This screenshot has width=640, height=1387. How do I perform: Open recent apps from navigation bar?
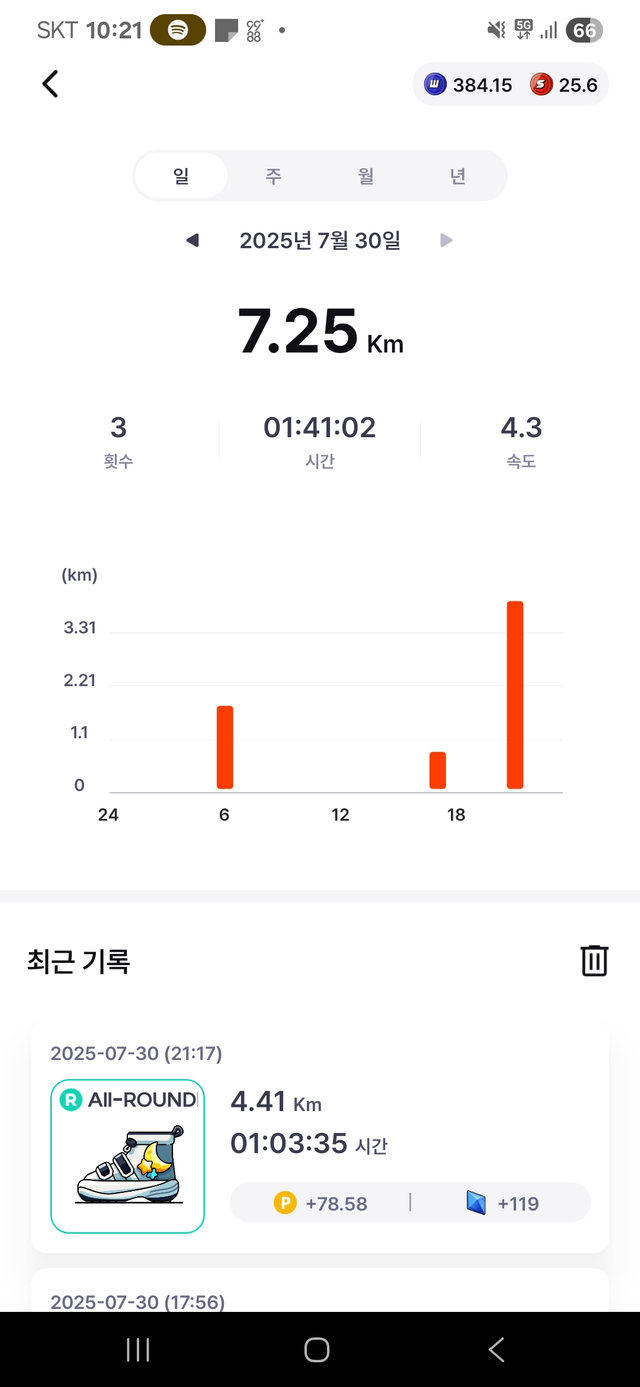[x=138, y=1350]
